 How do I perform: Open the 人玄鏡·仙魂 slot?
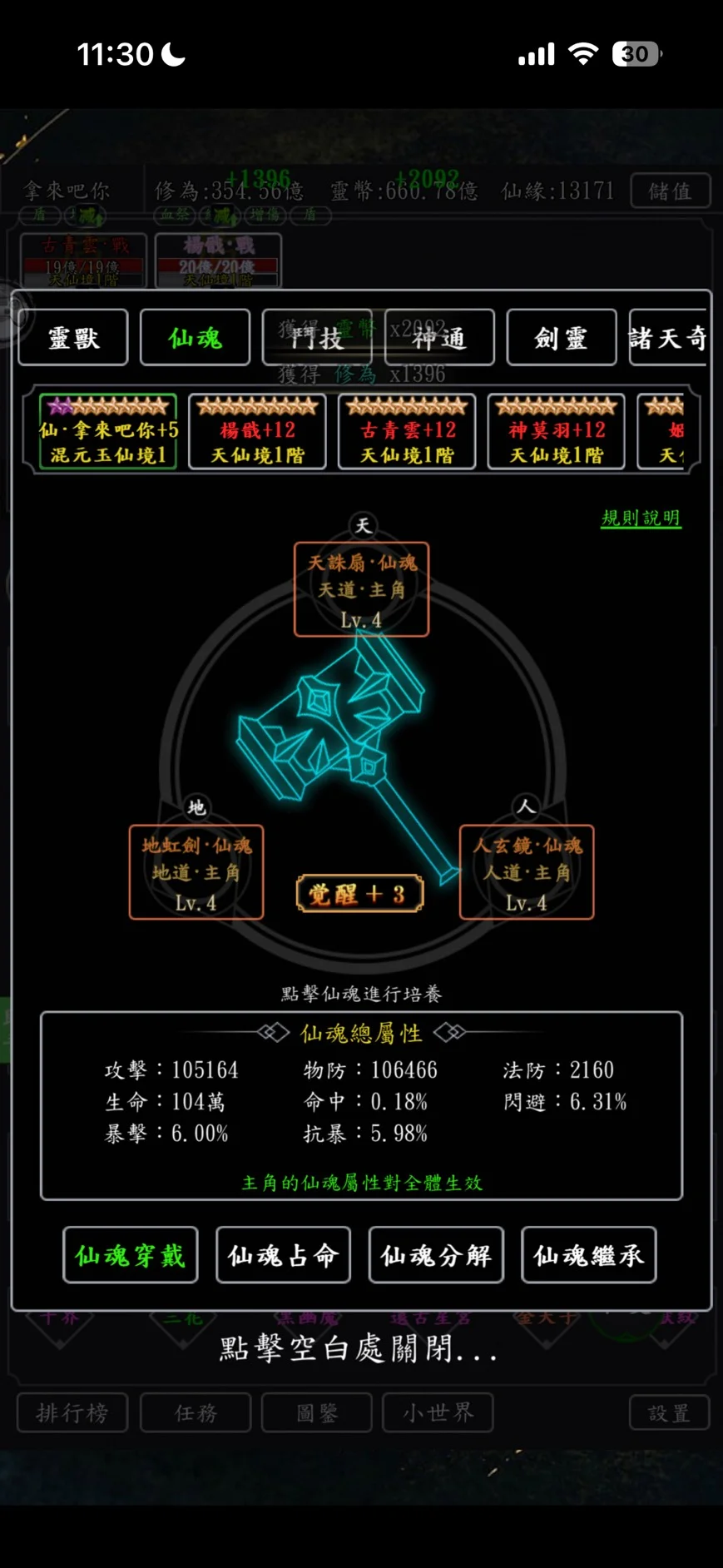click(527, 872)
